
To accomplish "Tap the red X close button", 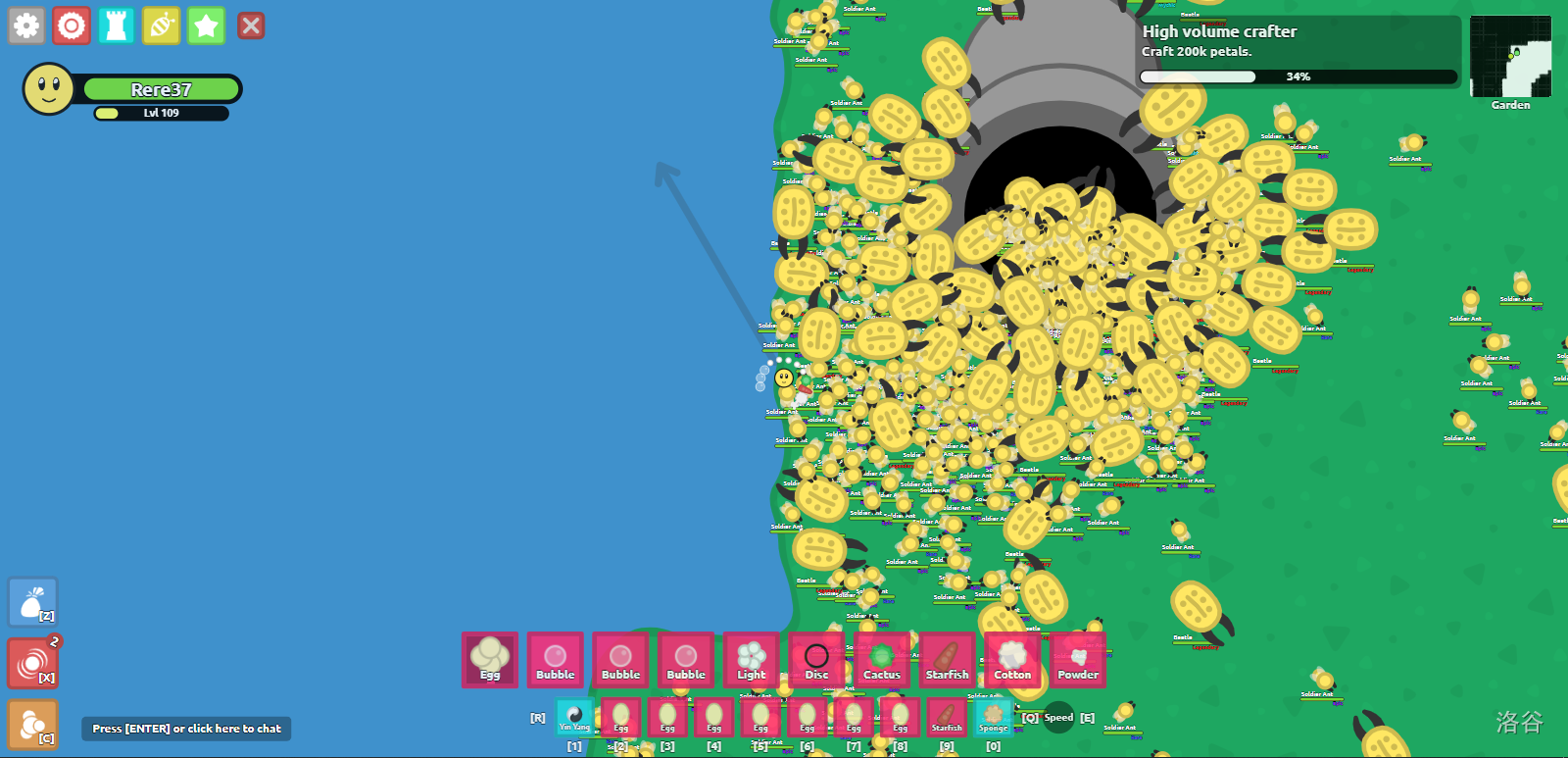I will pyautogui.click(x=251, y=25).
